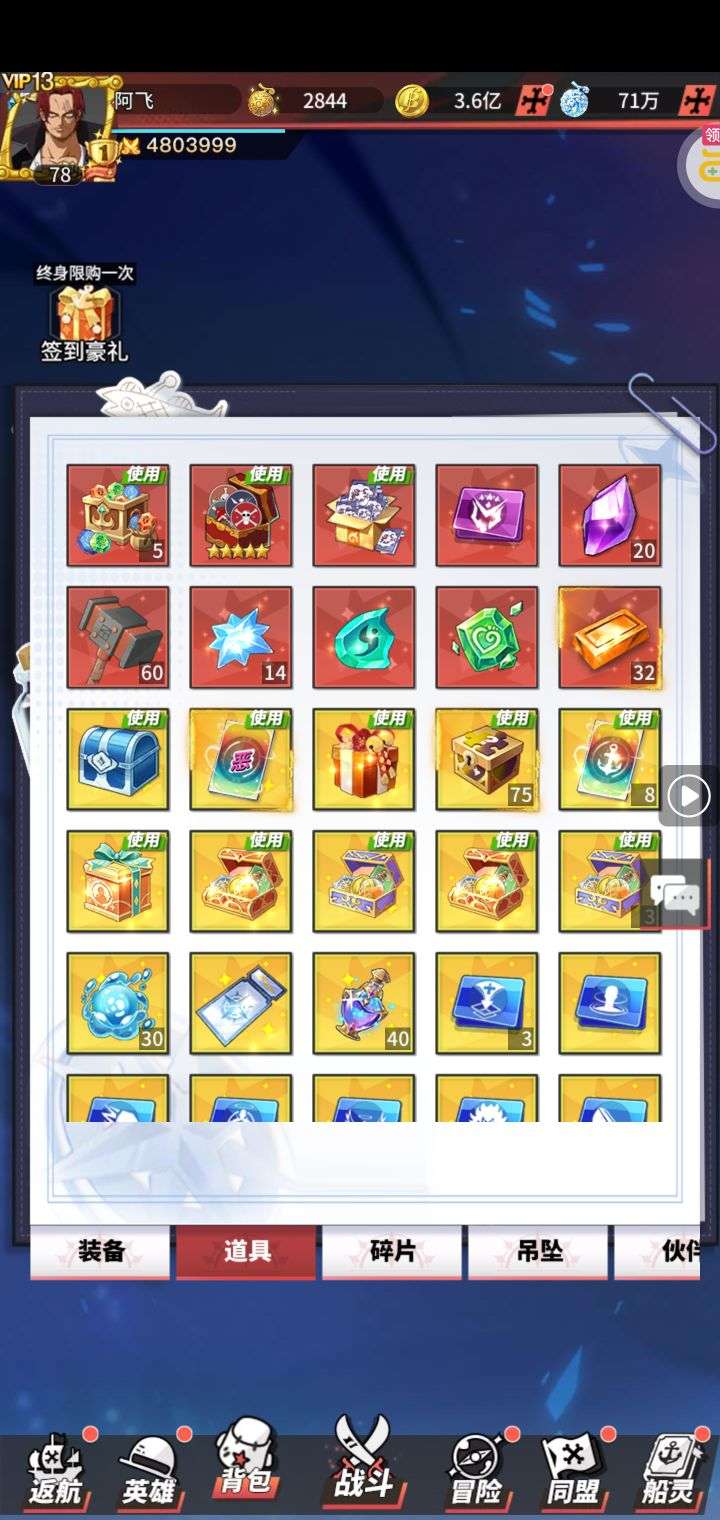Open the 碎片 tab
This screenshot has width=720, height=1520.
(x=392, y=1251)
